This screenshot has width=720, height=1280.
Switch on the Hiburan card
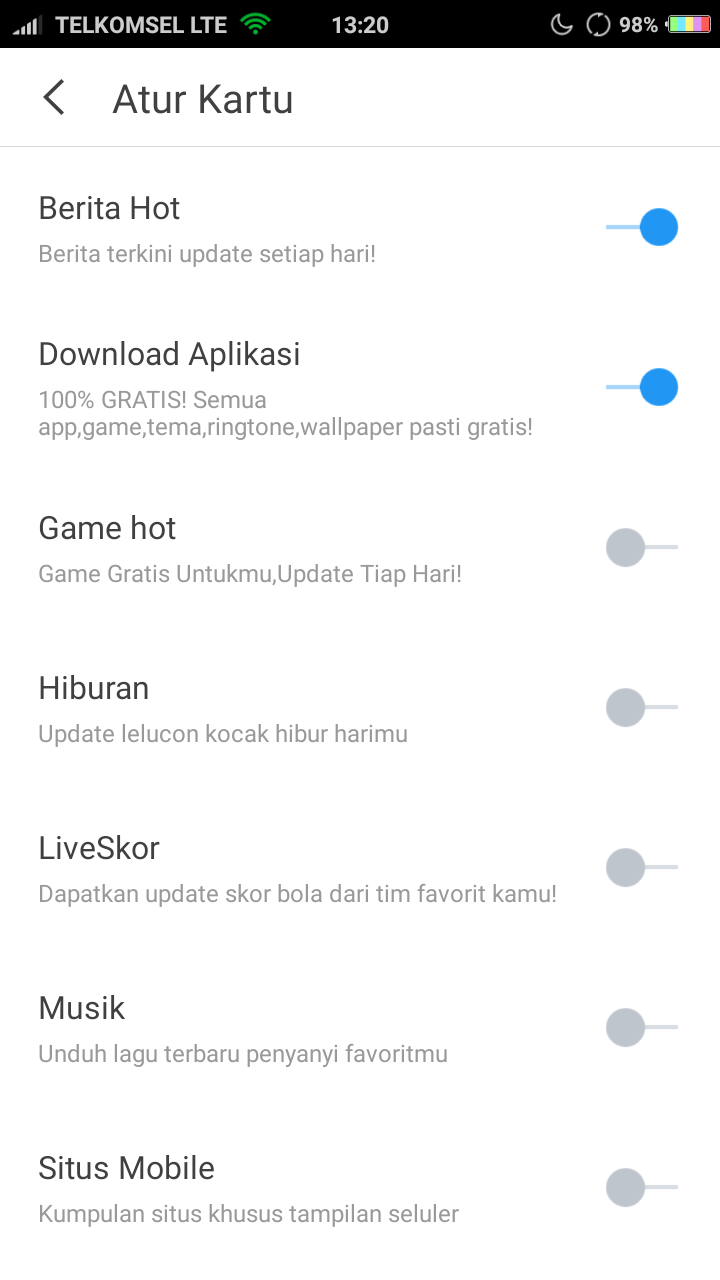[x=642, y=707]
